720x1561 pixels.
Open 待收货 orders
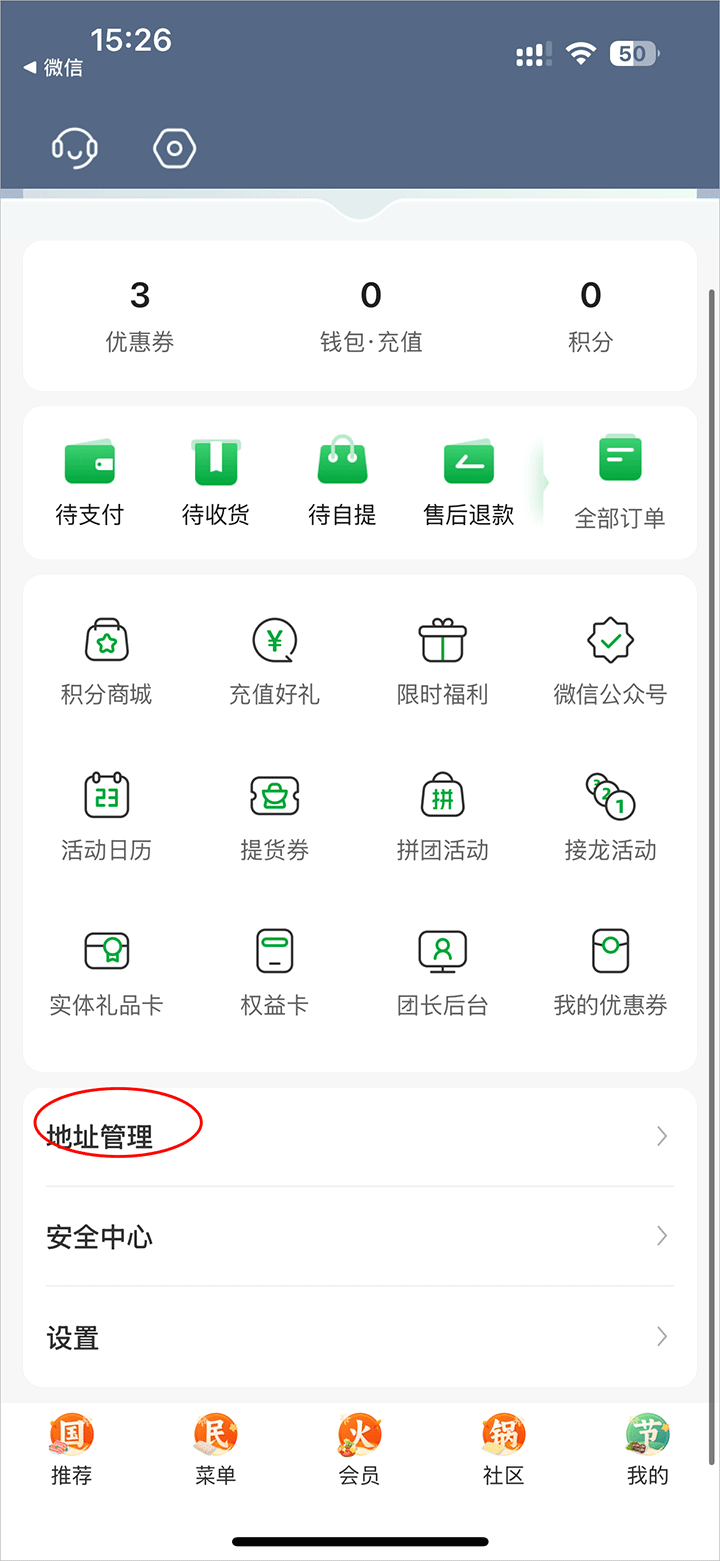[x=215, y=483]
